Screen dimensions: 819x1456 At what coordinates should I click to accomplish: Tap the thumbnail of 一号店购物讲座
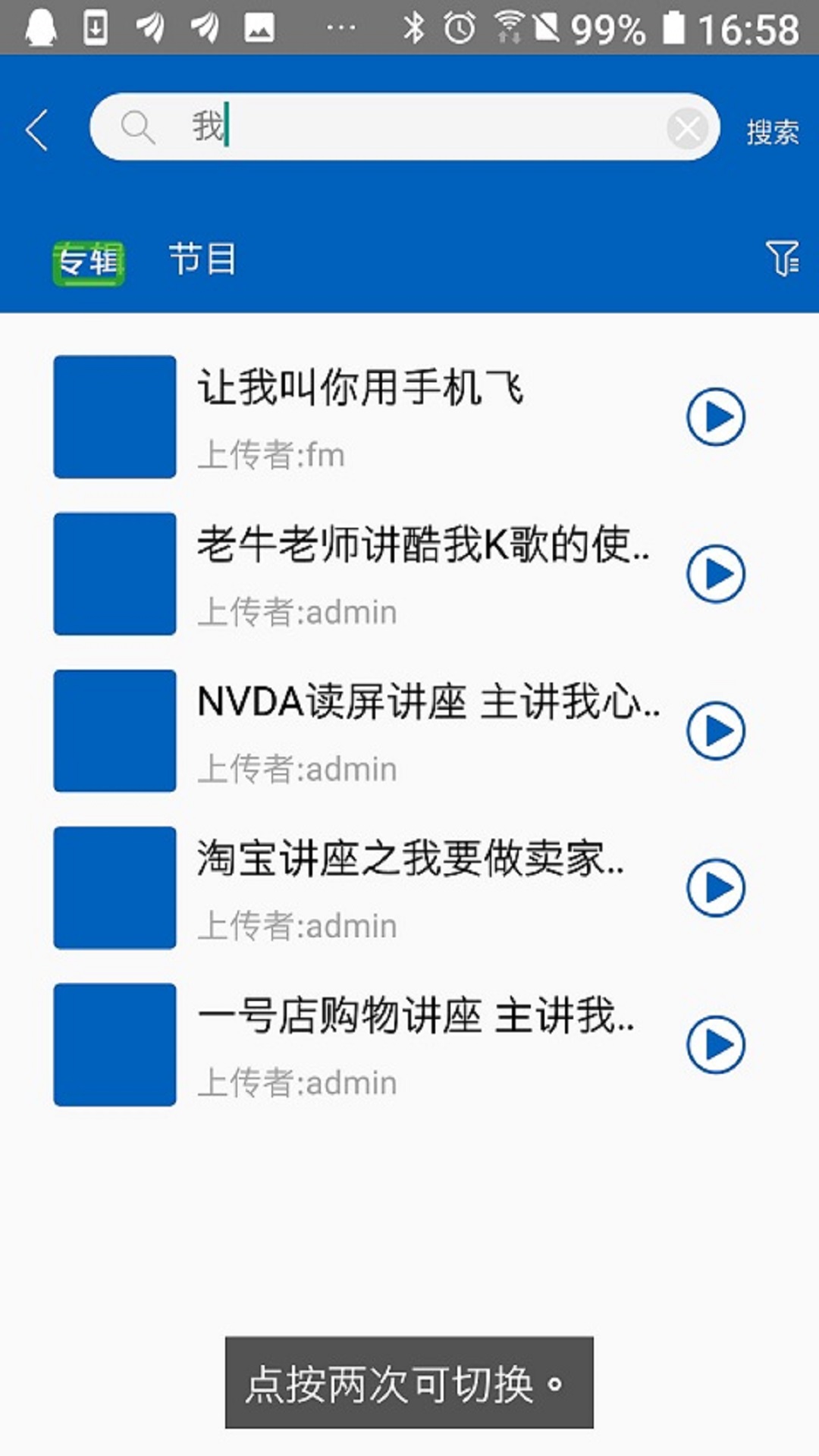point(114,1044)
